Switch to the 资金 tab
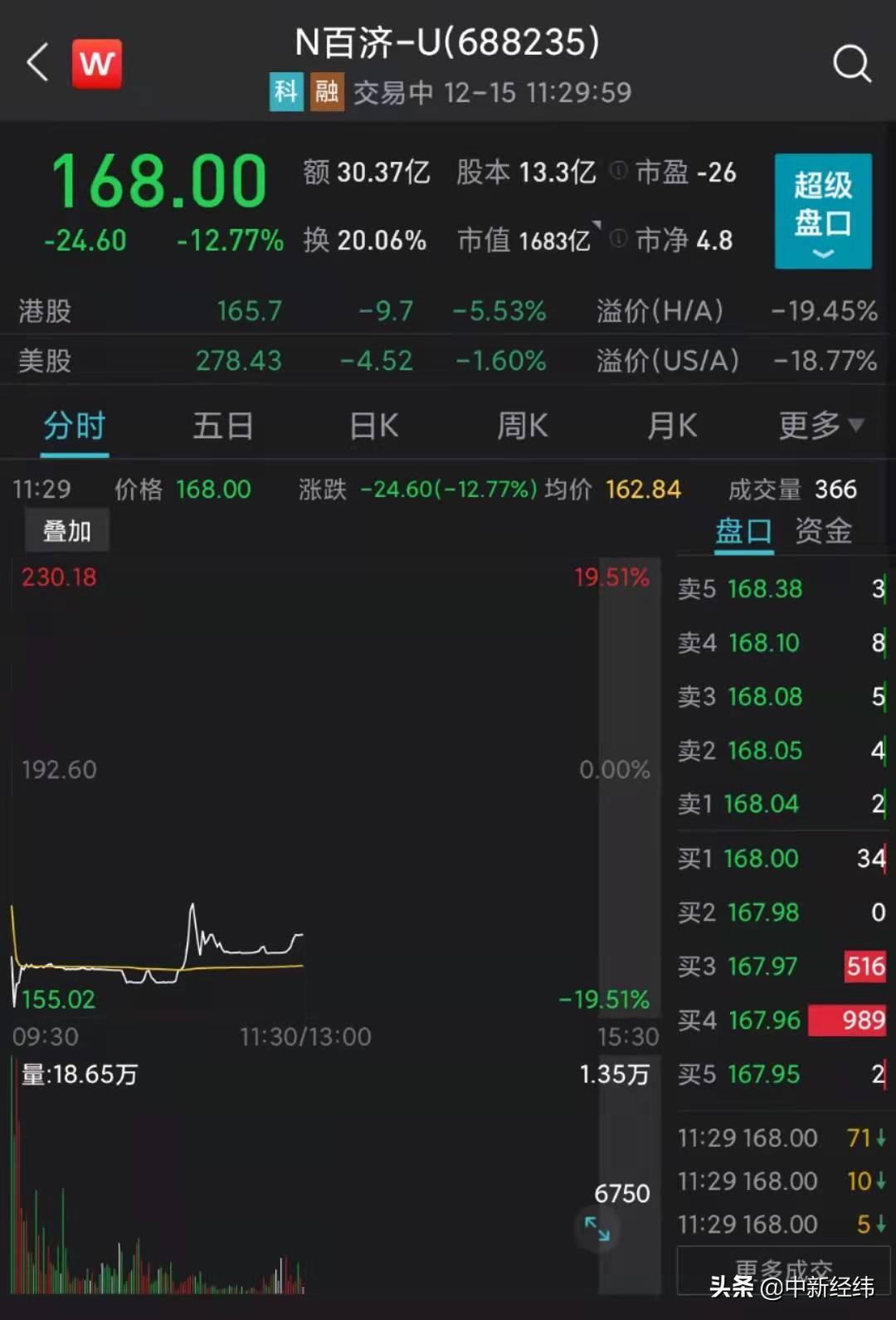 tap(823, 531)
